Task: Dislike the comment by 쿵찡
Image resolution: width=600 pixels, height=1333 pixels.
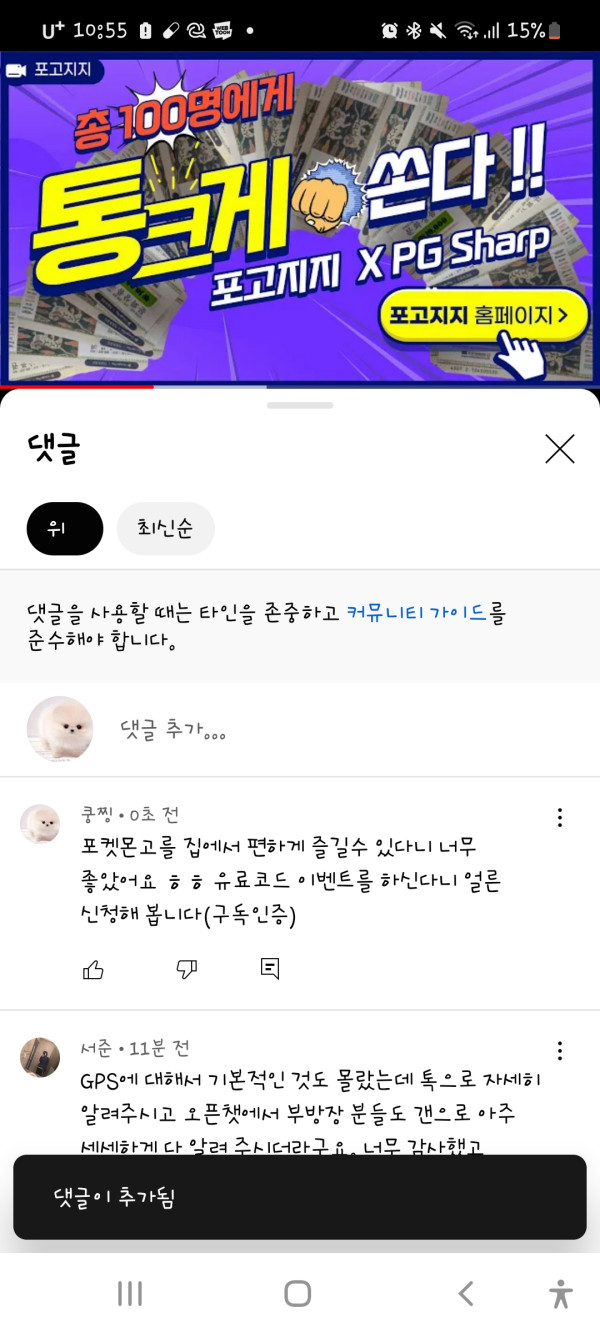Action: [186, 968]
